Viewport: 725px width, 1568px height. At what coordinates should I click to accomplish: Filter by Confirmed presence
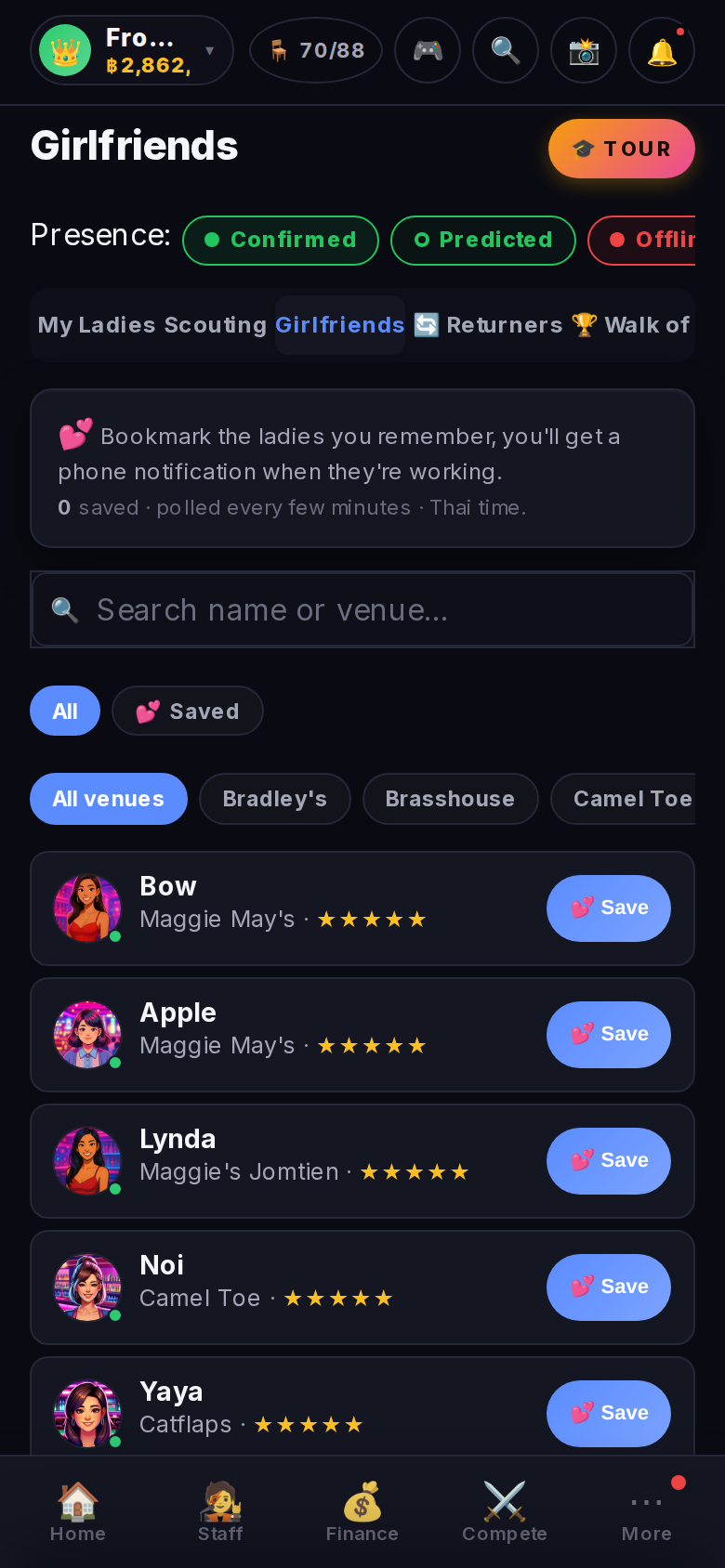click(281, 241)
